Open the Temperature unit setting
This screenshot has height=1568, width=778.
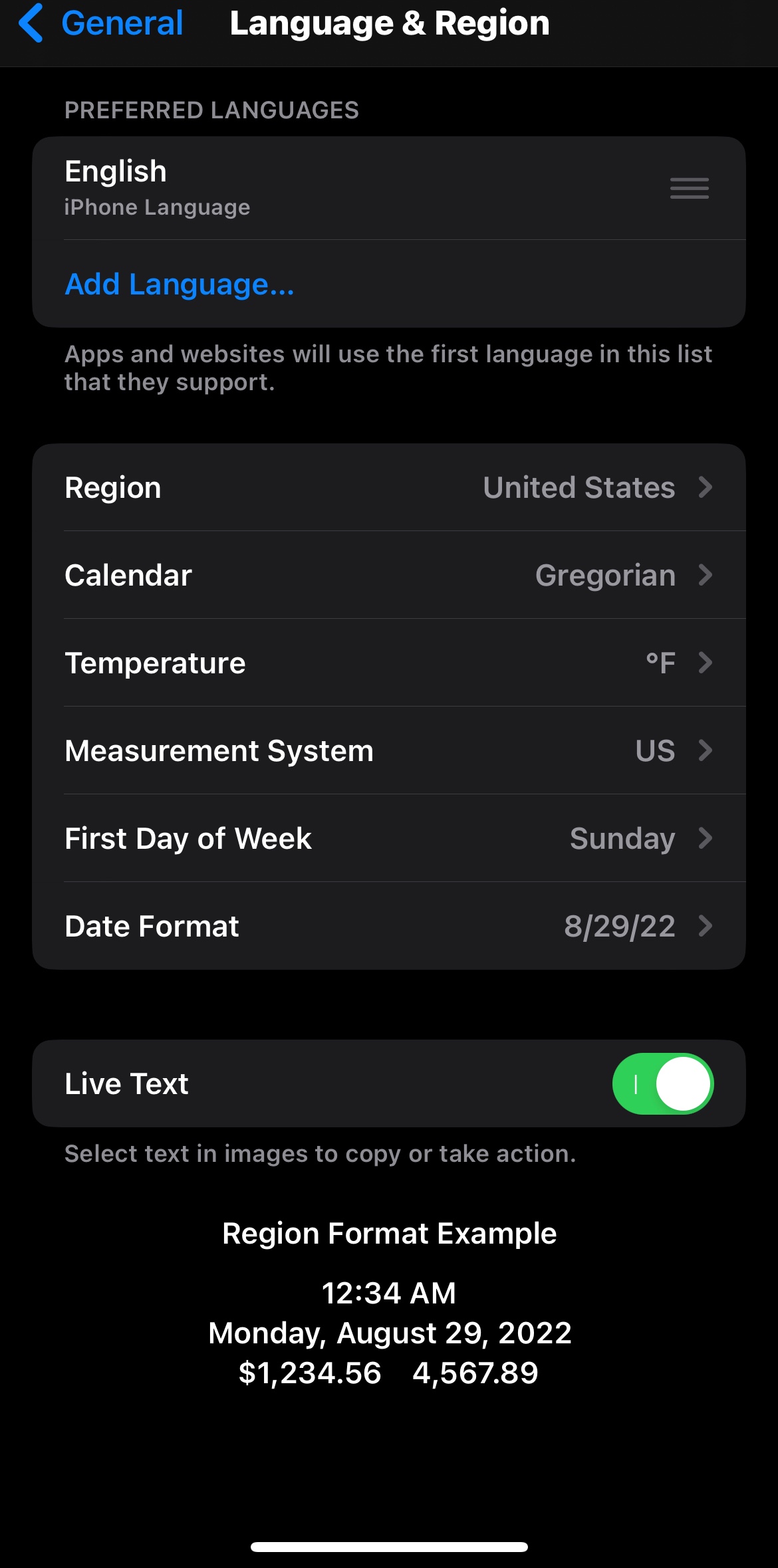tap(388, 663)
